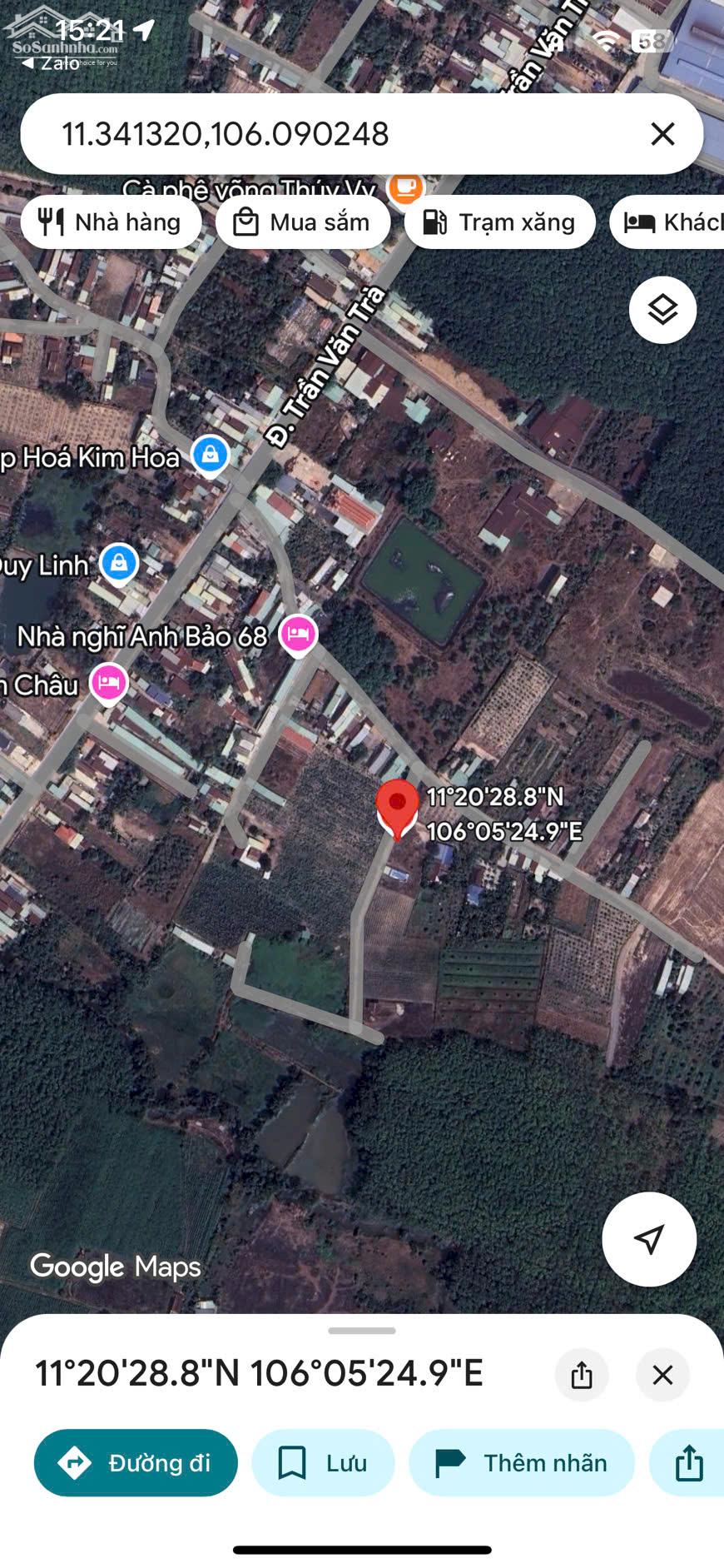Clear the coordinates in the search box
This screenshot has height=1568, width=724.
(x=662, y=134)
